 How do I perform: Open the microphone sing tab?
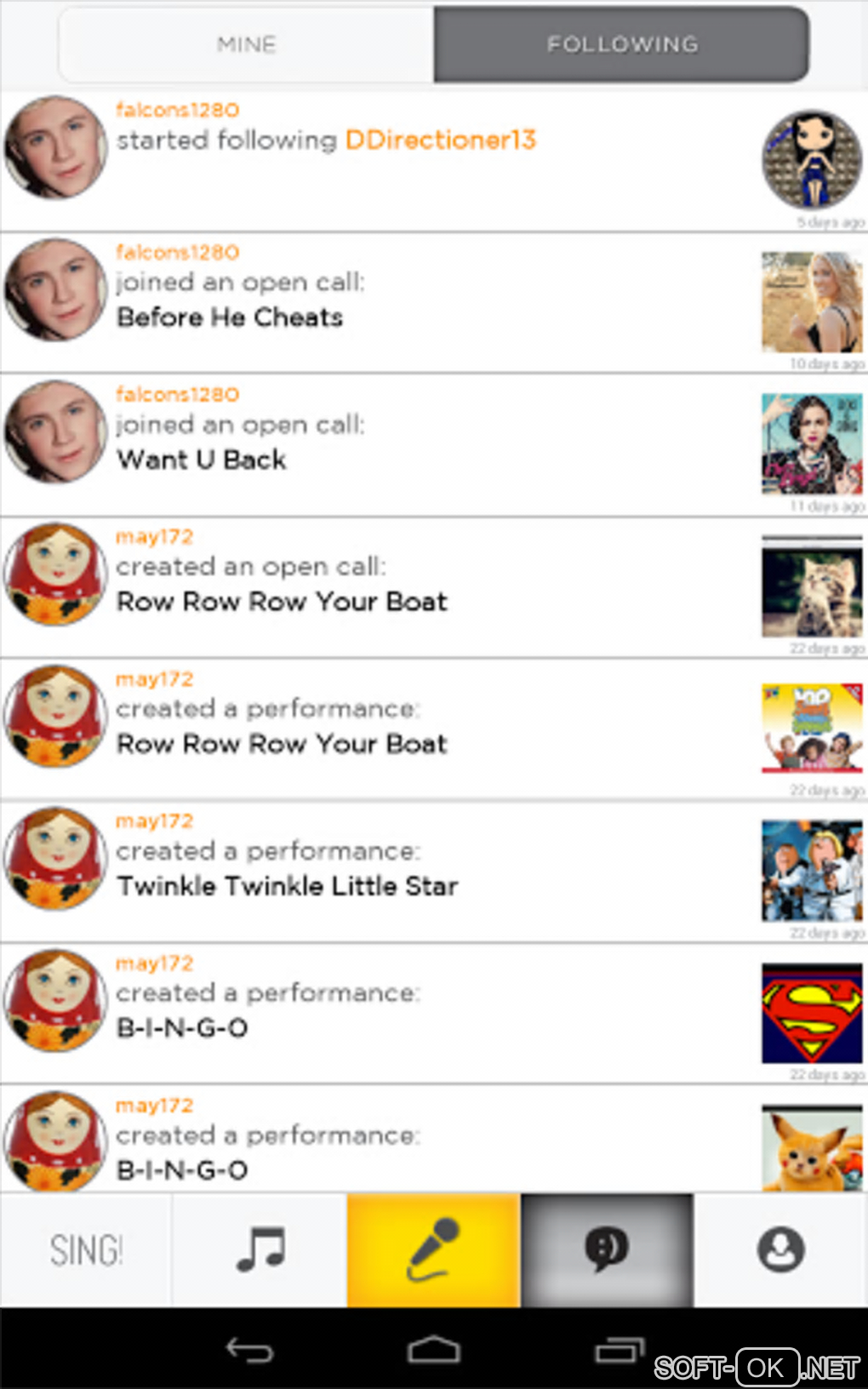tap(434, 1250)
